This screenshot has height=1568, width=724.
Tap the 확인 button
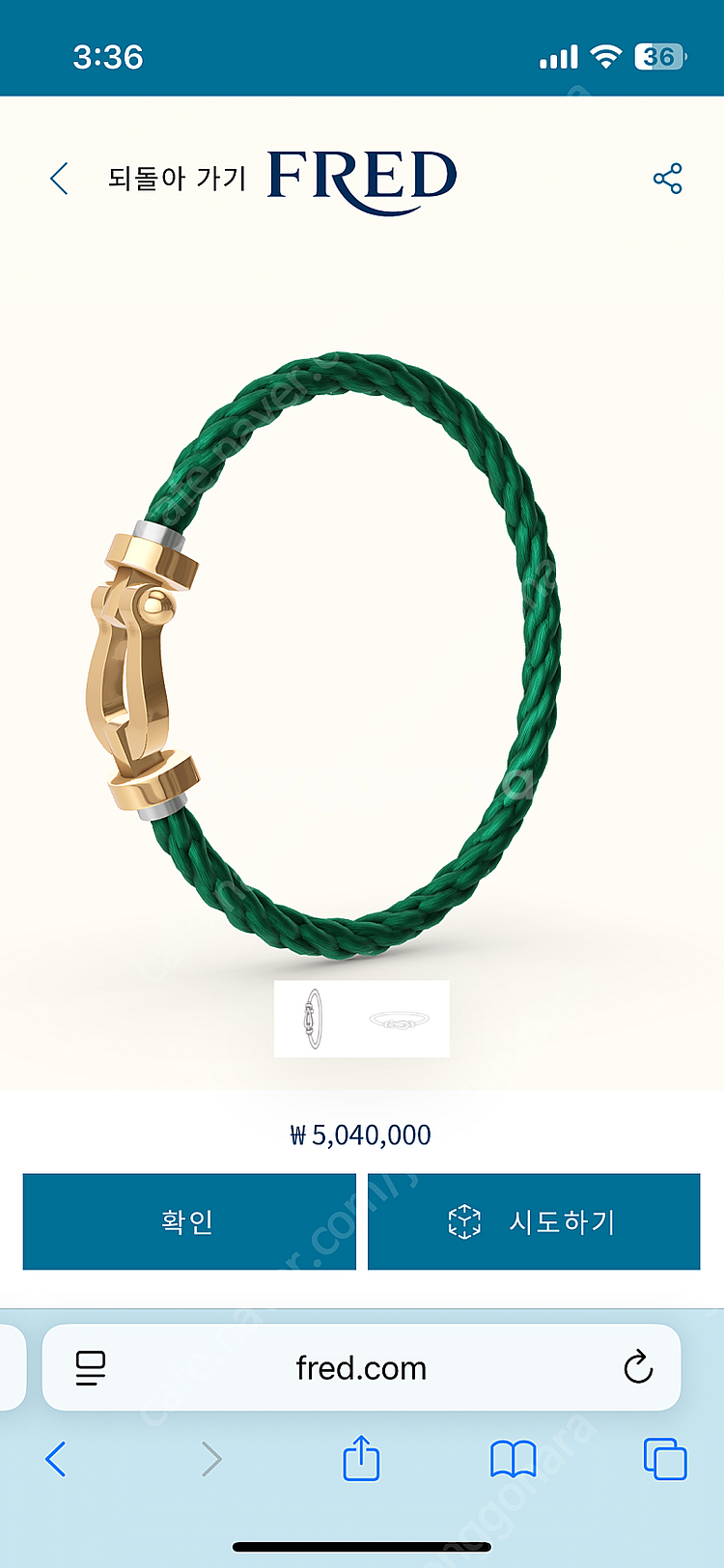(x=188, y=1221)
